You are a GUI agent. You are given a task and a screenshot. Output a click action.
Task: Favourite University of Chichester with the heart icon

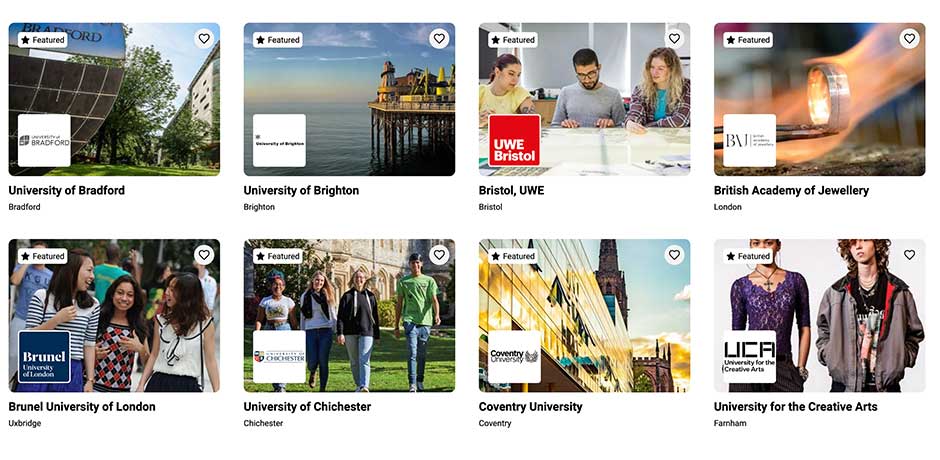point(439,255)
